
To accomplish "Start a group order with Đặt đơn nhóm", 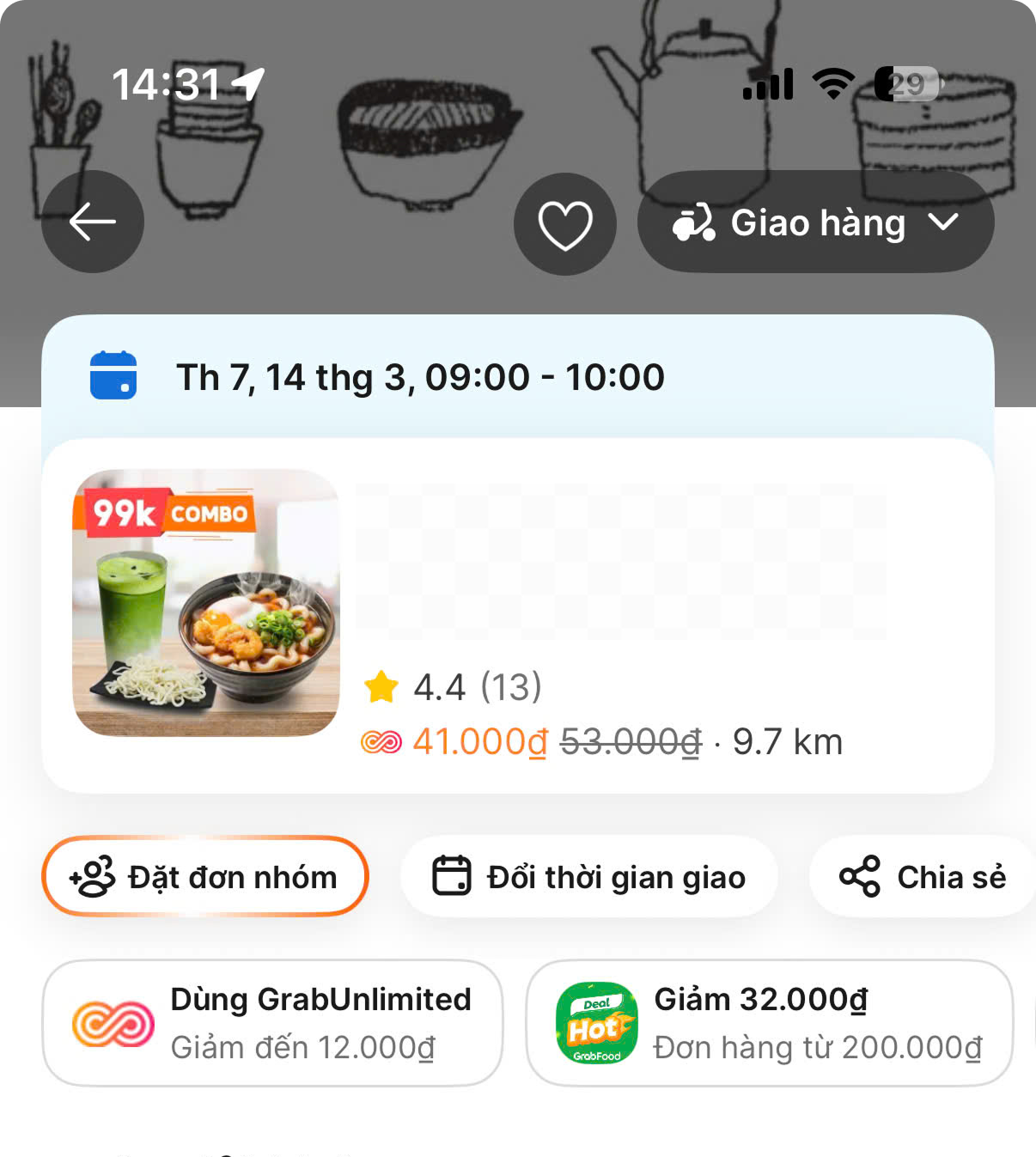I will click(x=205, y=877).
